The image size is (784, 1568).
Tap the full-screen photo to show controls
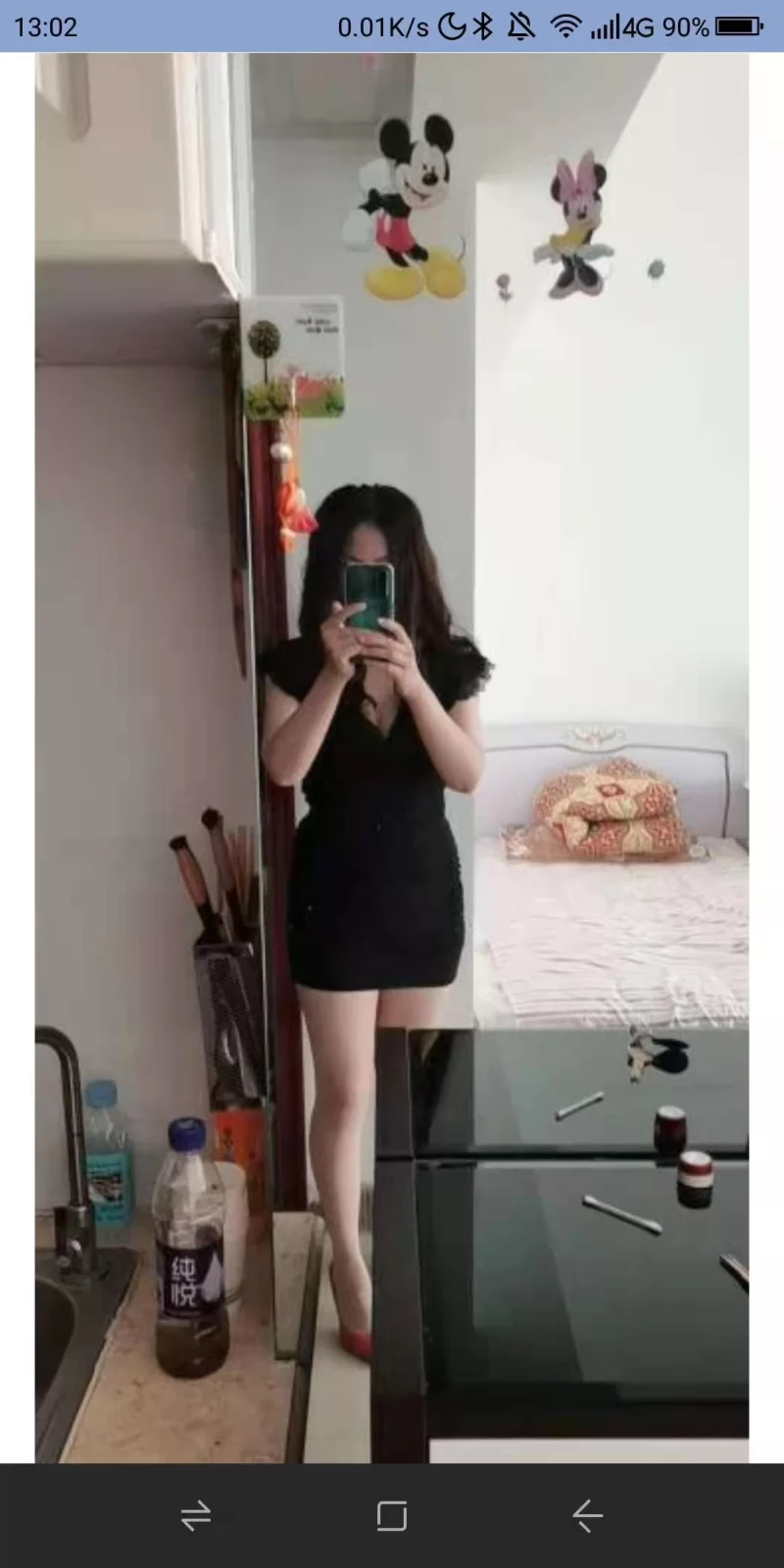coord(392,757)
